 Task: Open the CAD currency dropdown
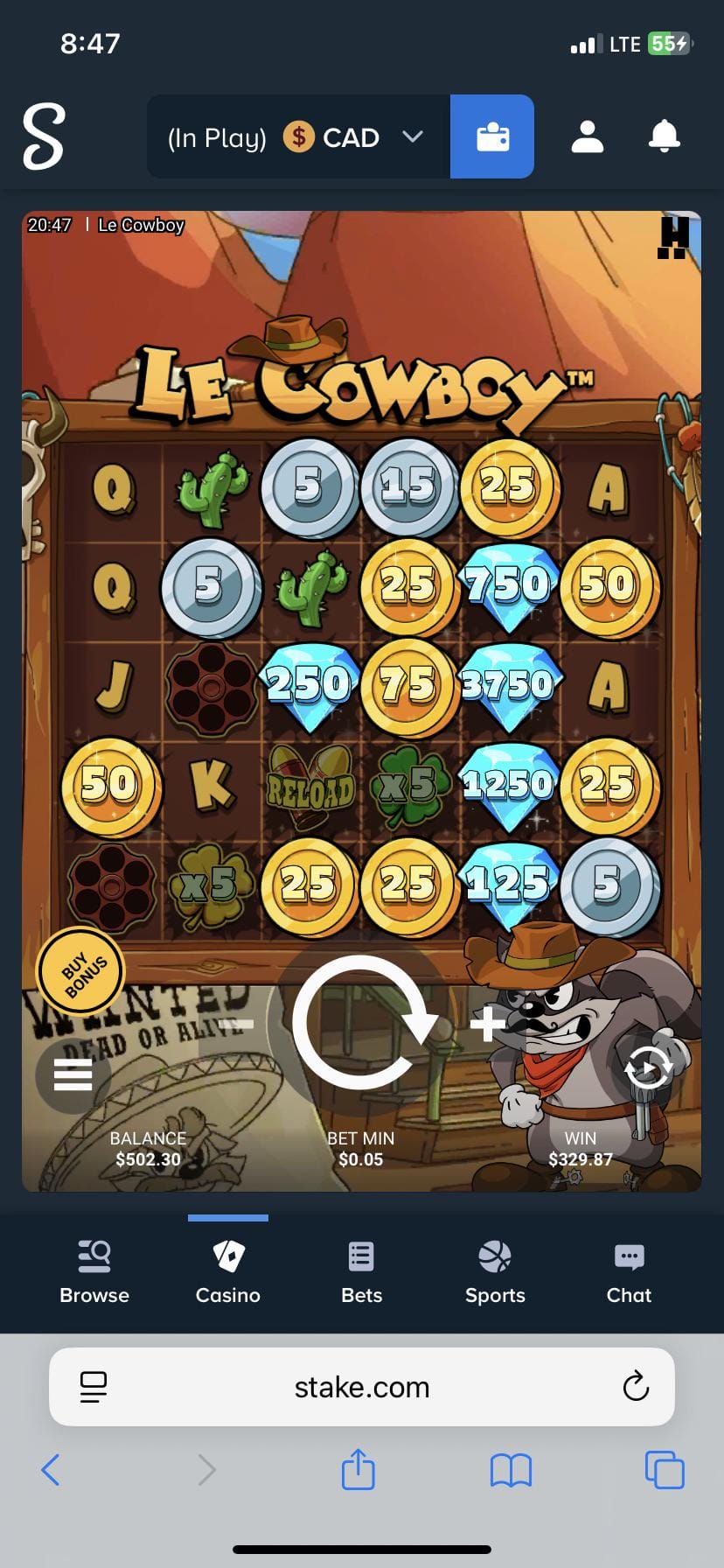[x=413, y=136]
